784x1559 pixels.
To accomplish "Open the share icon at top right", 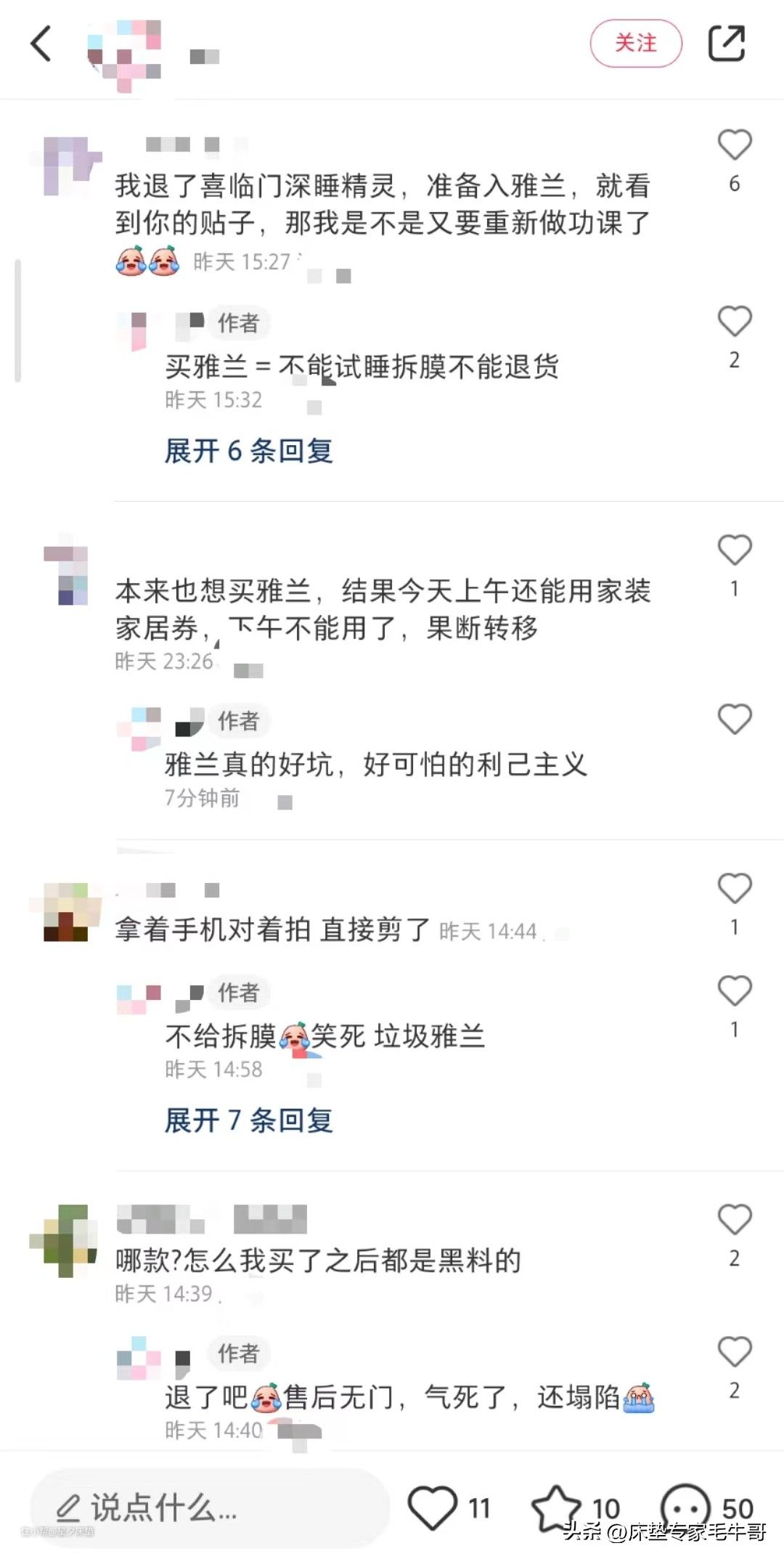I will pos(727,44).
